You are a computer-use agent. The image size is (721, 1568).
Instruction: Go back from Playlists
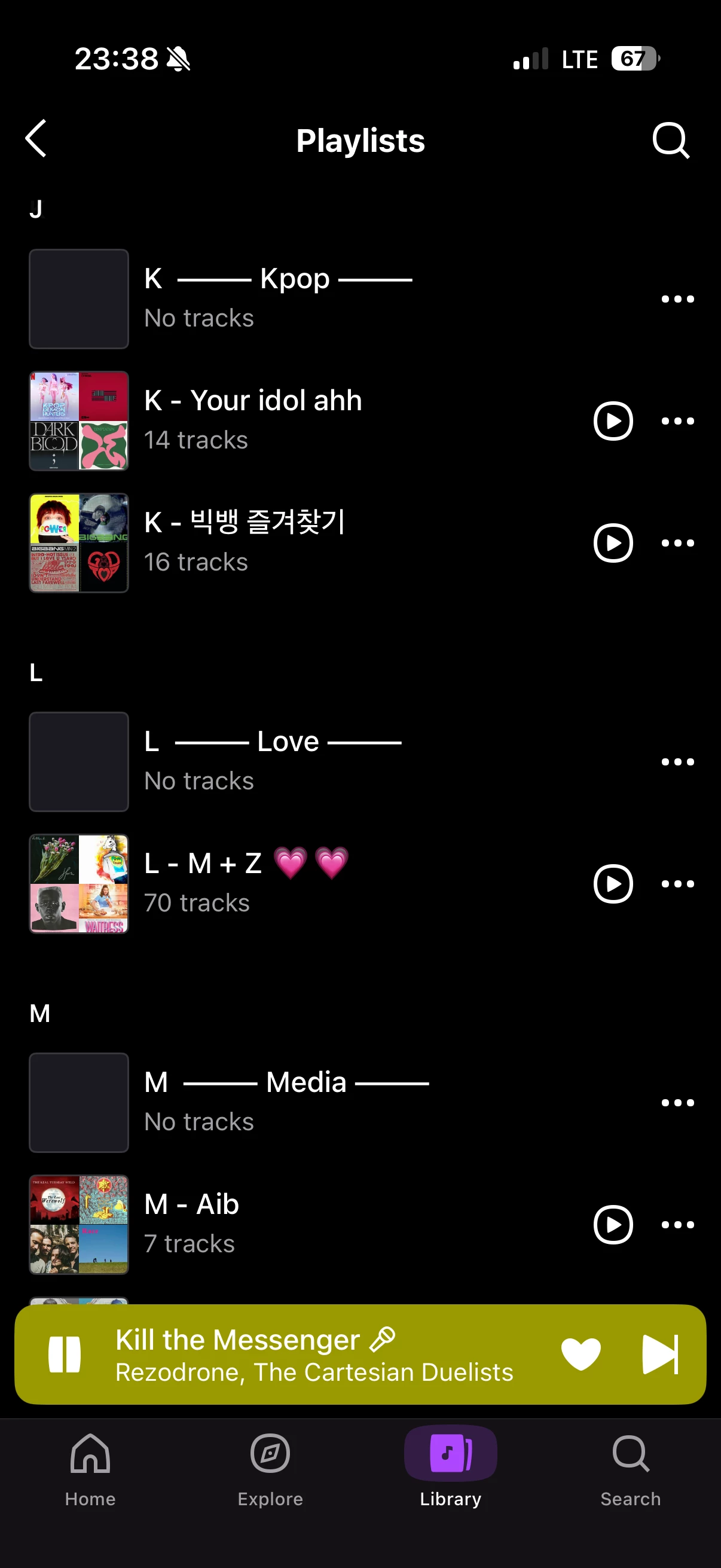(x=36, y=139)
